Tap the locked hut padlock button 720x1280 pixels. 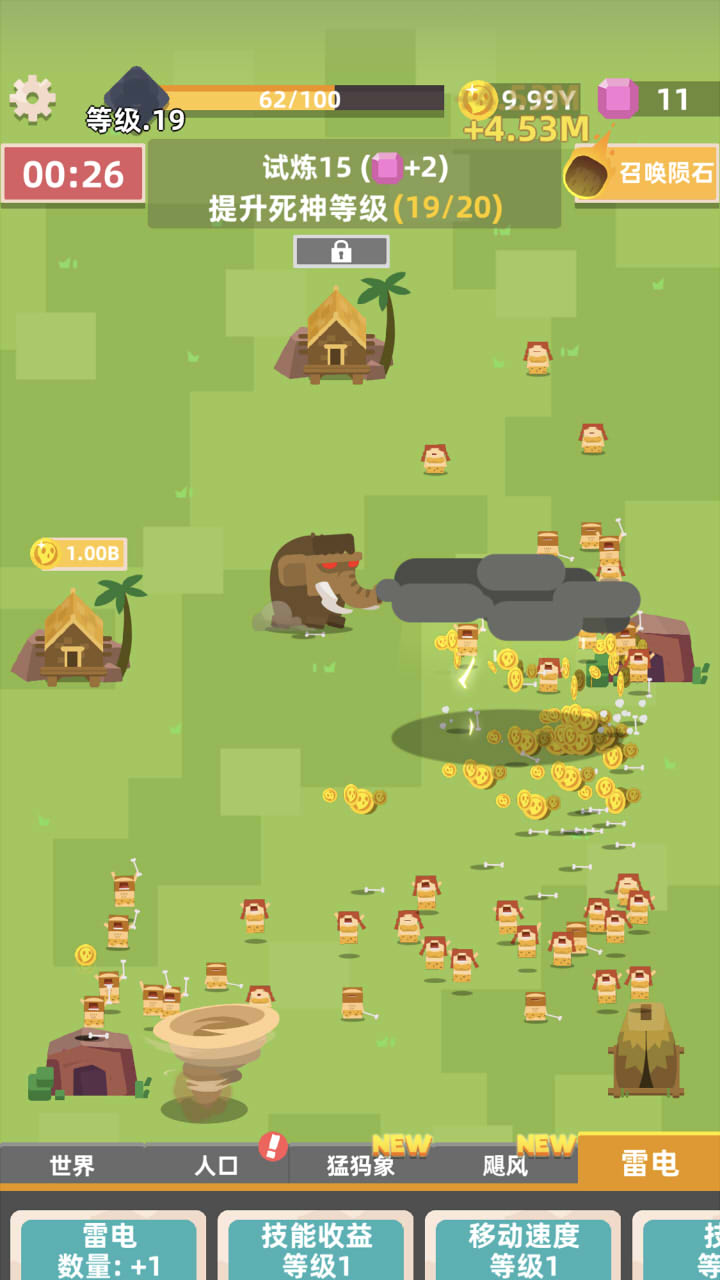pos(341,252)
